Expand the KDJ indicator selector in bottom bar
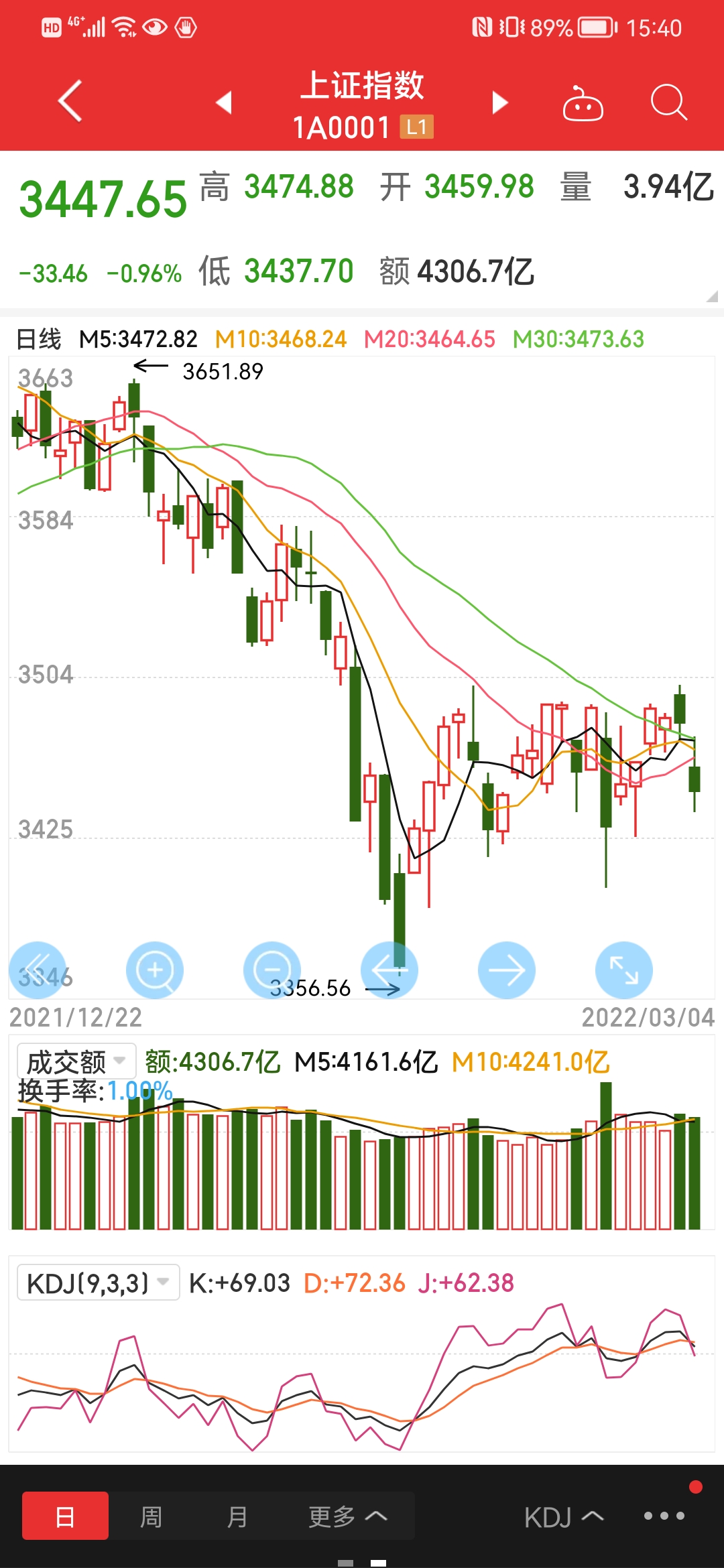The image size is (724, 1568). (x=564, y=1517)
